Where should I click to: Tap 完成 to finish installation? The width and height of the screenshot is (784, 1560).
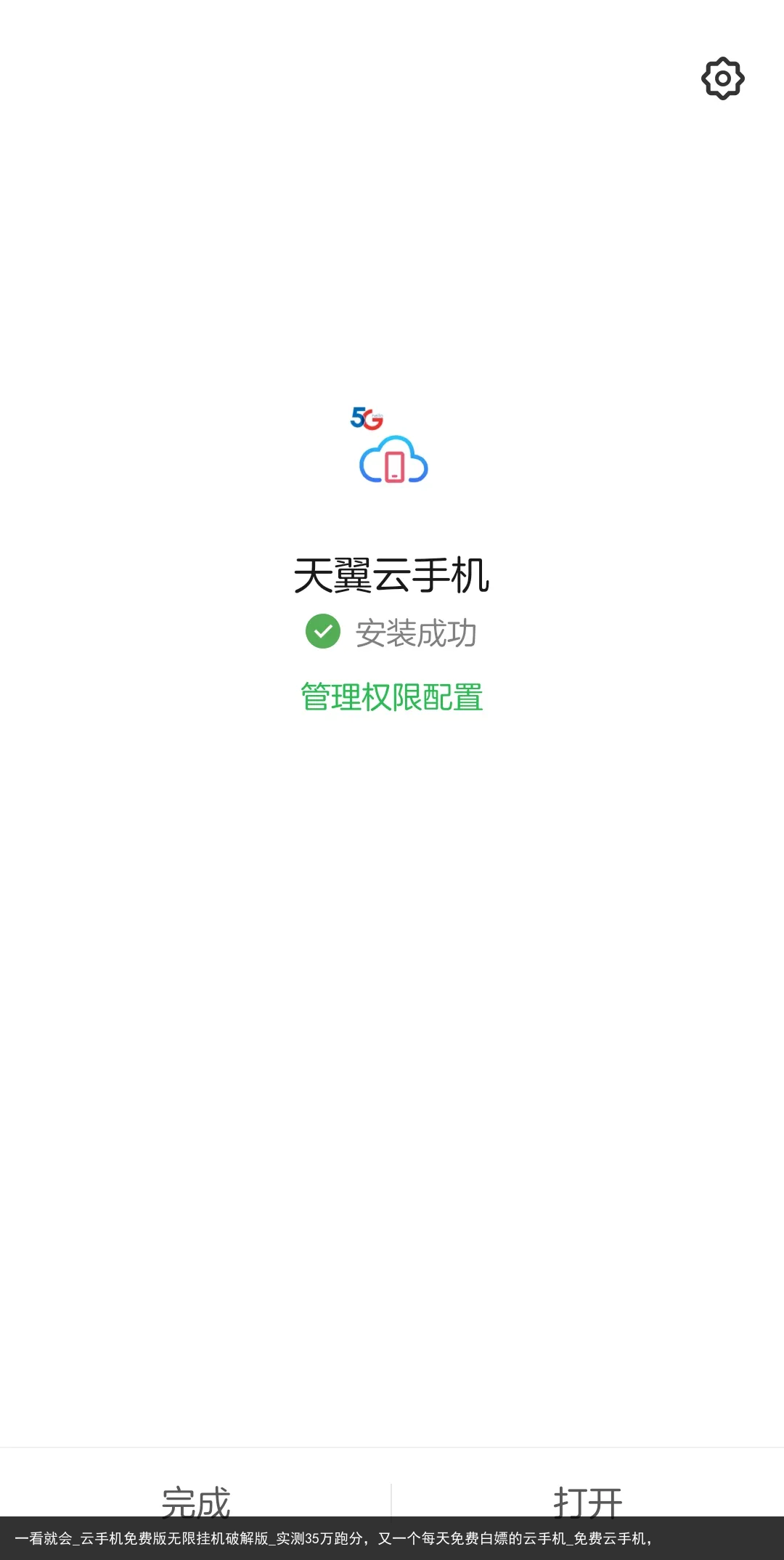coord(195,1498)
